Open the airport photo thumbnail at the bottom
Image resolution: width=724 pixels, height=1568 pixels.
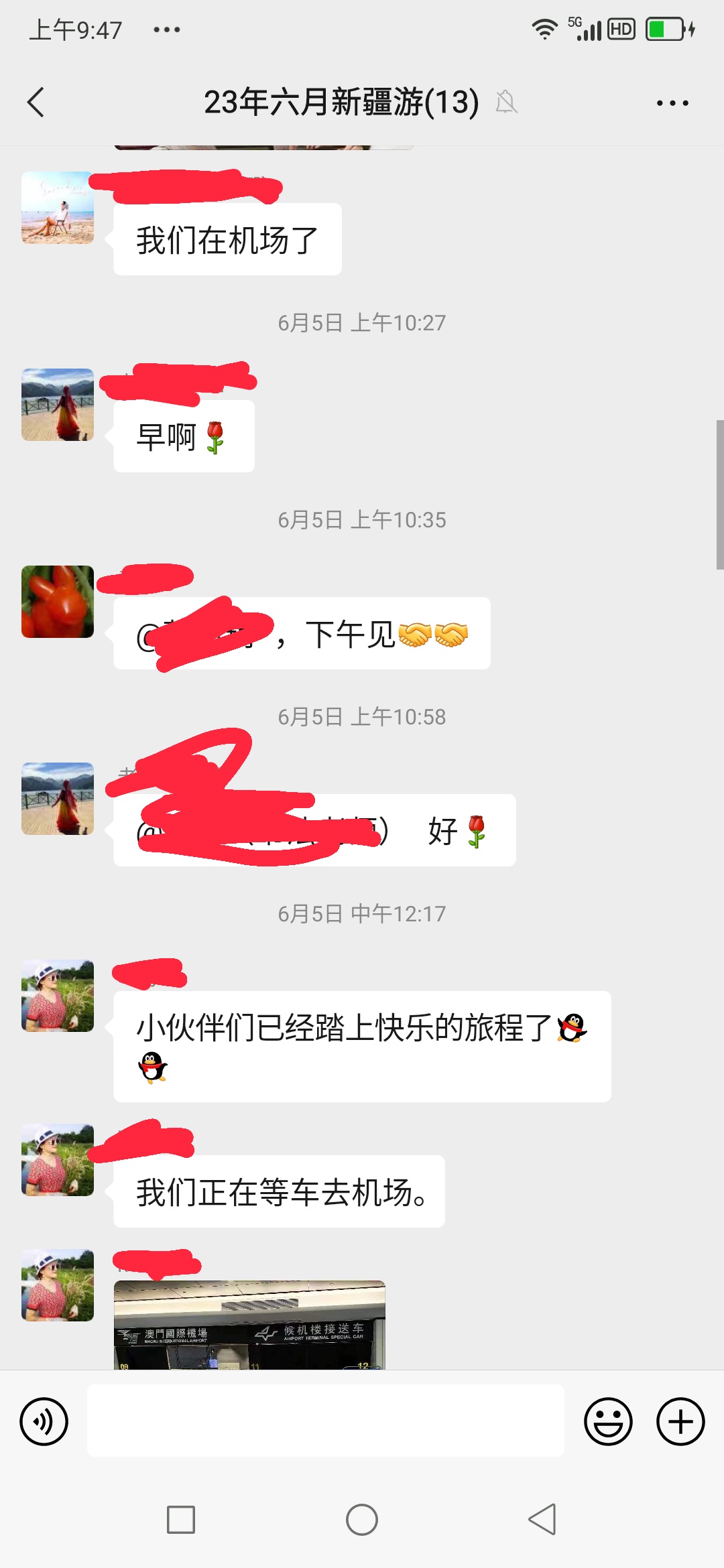point(251,1330)
